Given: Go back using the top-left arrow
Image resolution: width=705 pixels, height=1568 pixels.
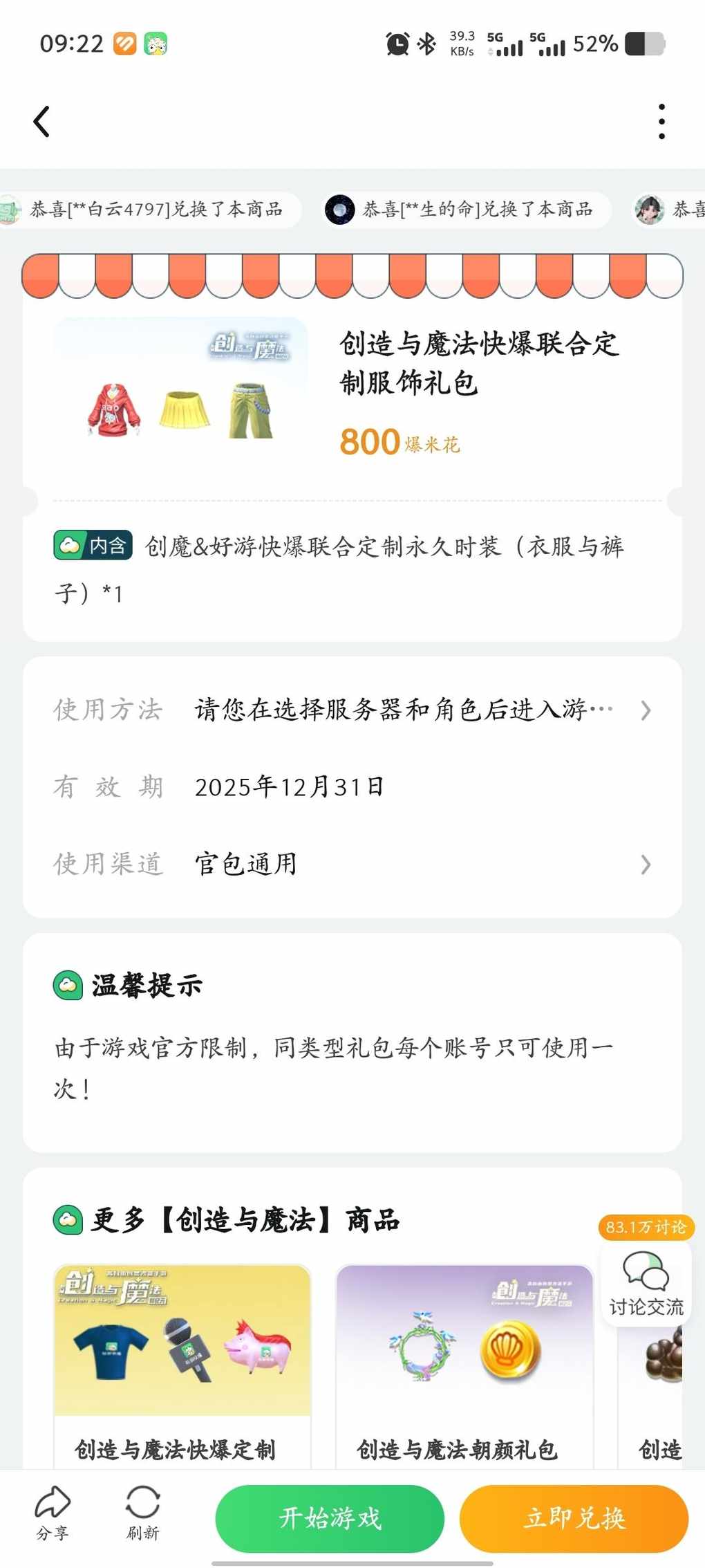Looking at the screenshot, I should (42, 122).
